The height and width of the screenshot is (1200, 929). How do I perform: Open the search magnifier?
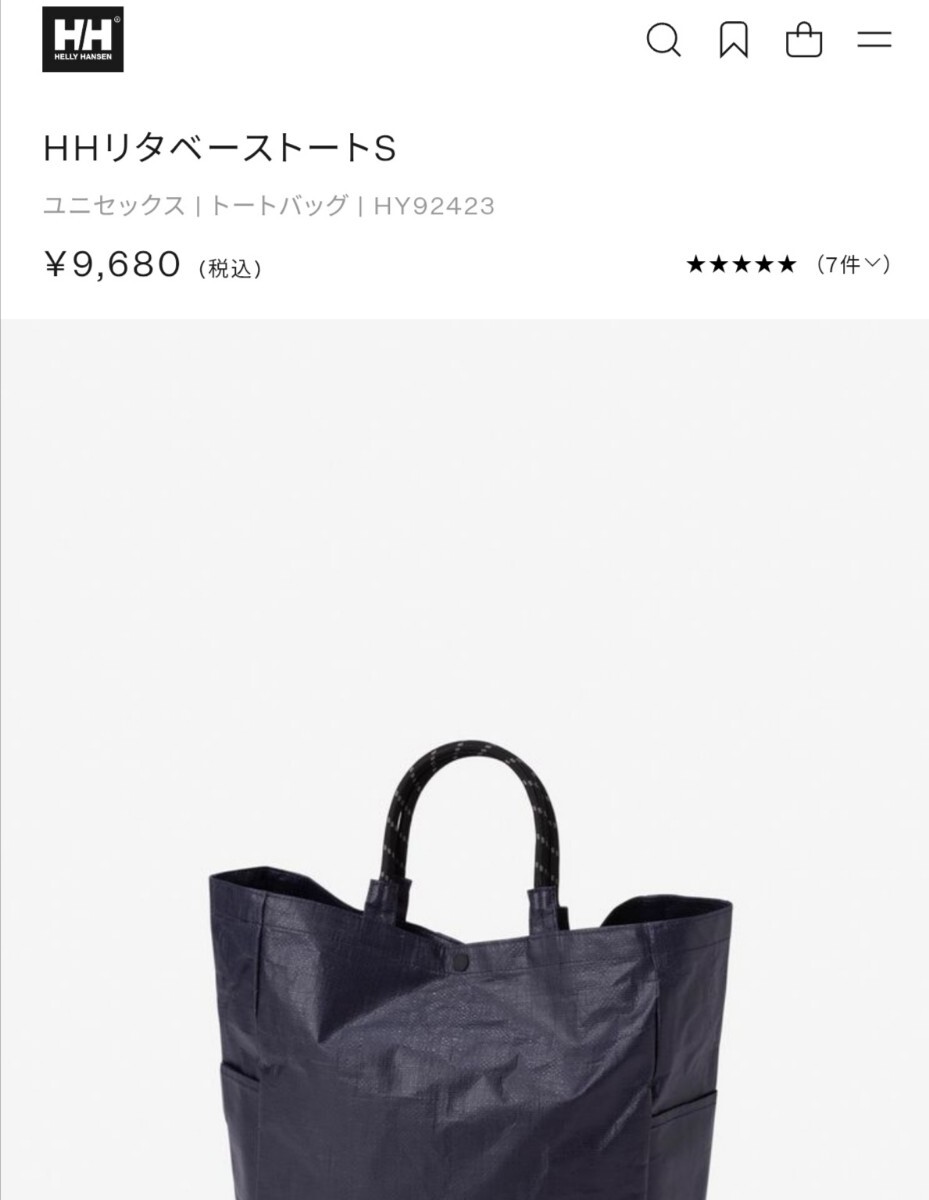coord(663,40)
